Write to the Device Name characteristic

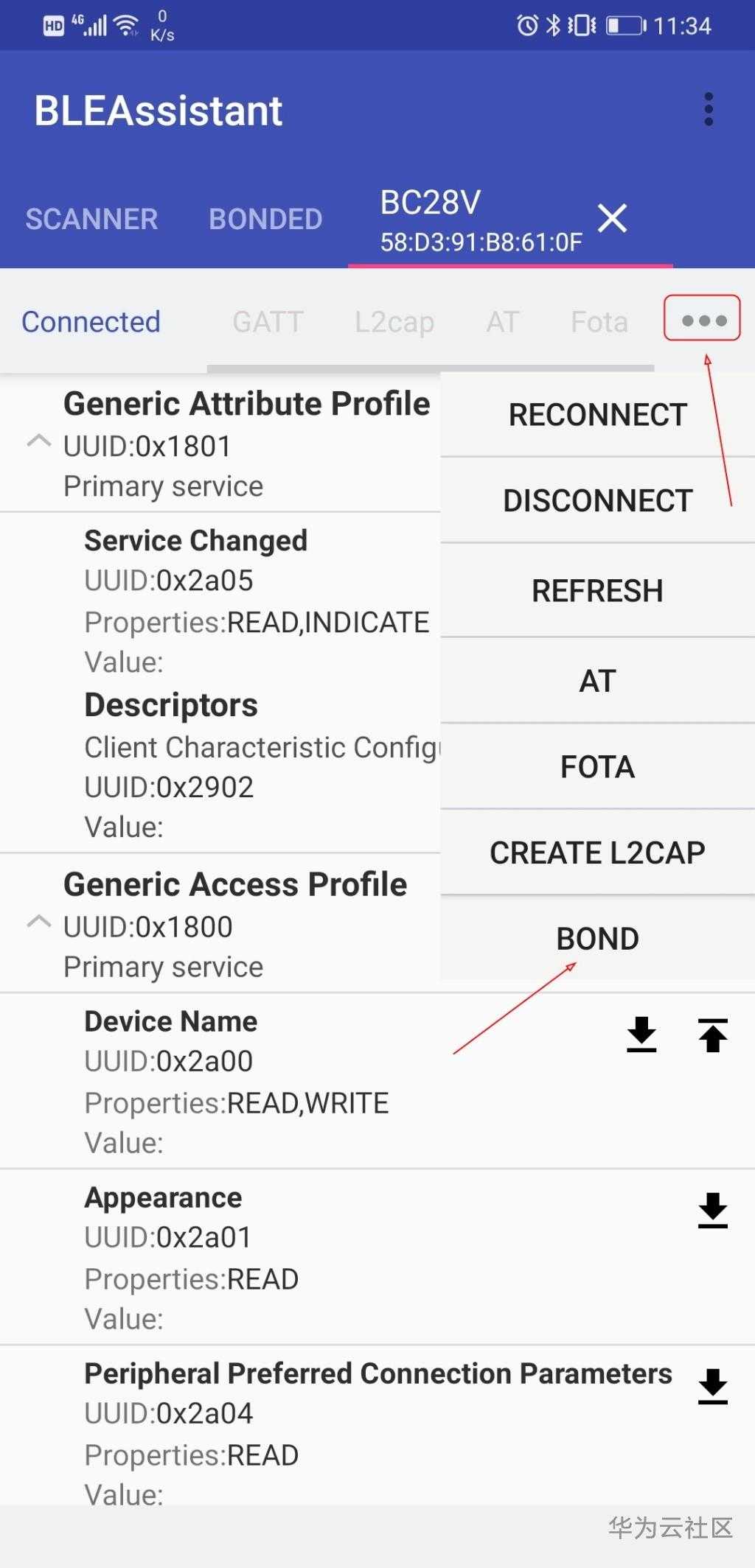(x=712, y=1035)
